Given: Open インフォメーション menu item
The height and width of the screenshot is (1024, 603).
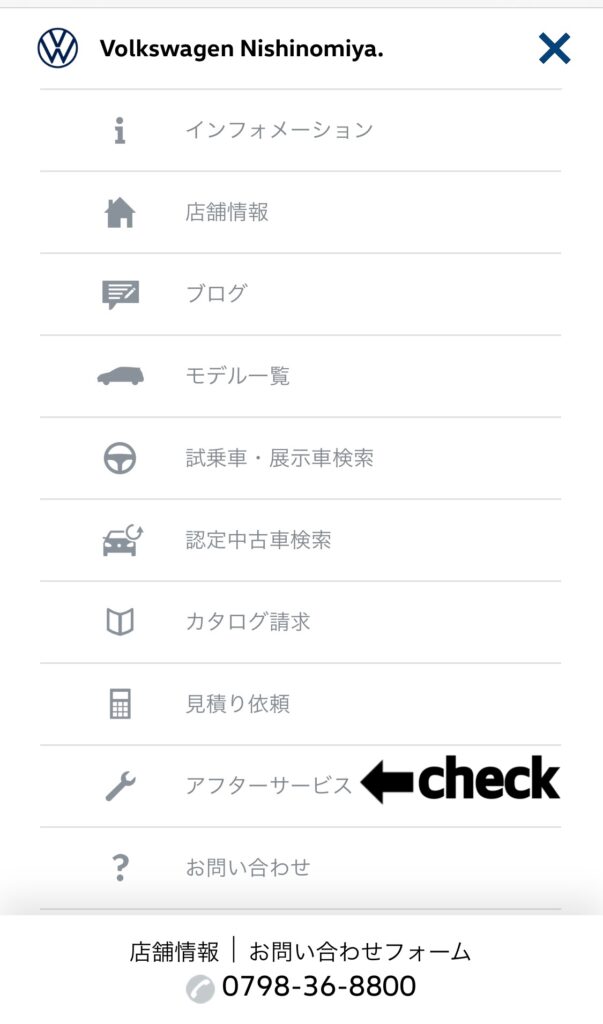Looking at the screenshot, I should click(301, 130).
